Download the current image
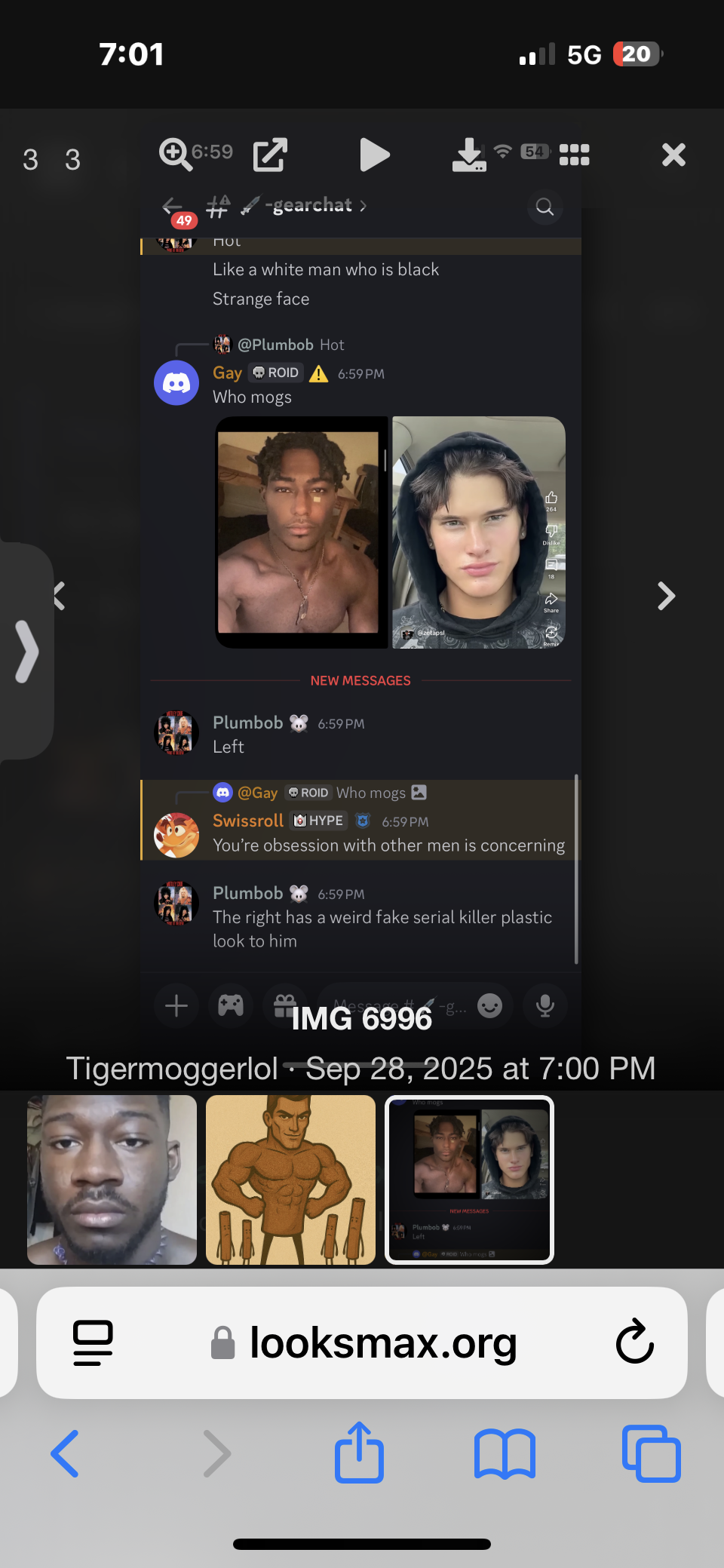Screen dimensions: 724x1568 (x=469, y=155)
